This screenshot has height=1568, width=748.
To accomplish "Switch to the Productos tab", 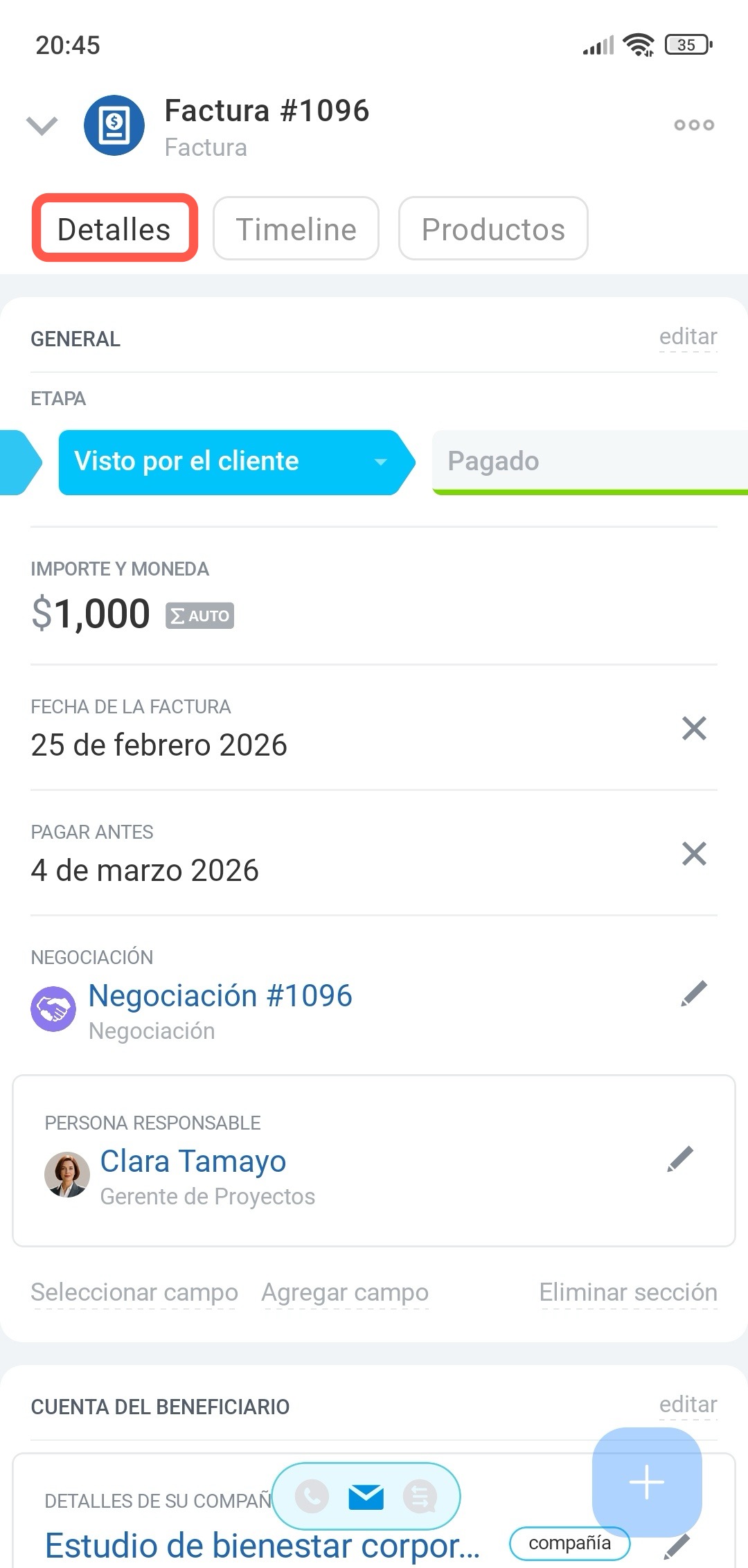I will pyautogui.click(x=493, y=229).
